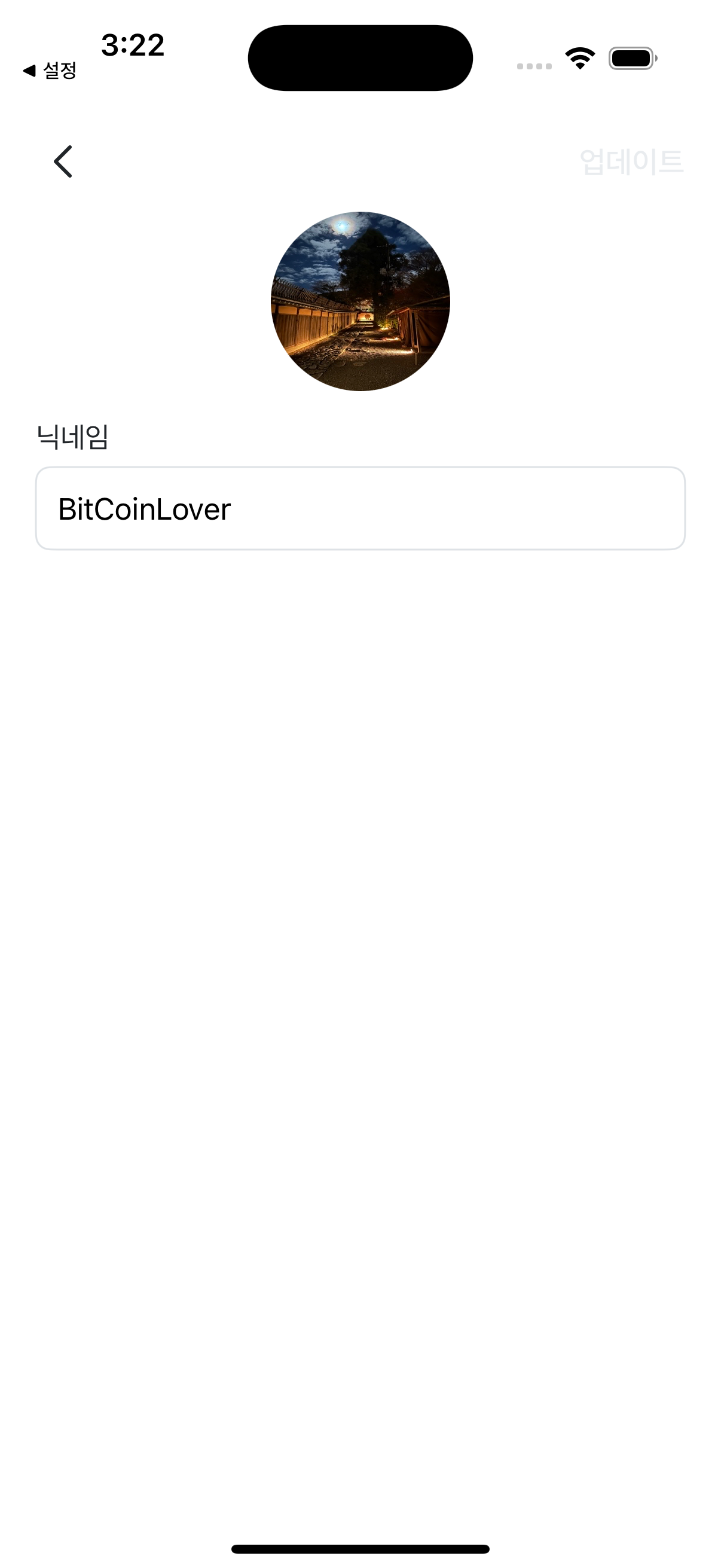Return to 설정 via the status bar link
Screen dimensions: 721x1568
coord(50,71)
